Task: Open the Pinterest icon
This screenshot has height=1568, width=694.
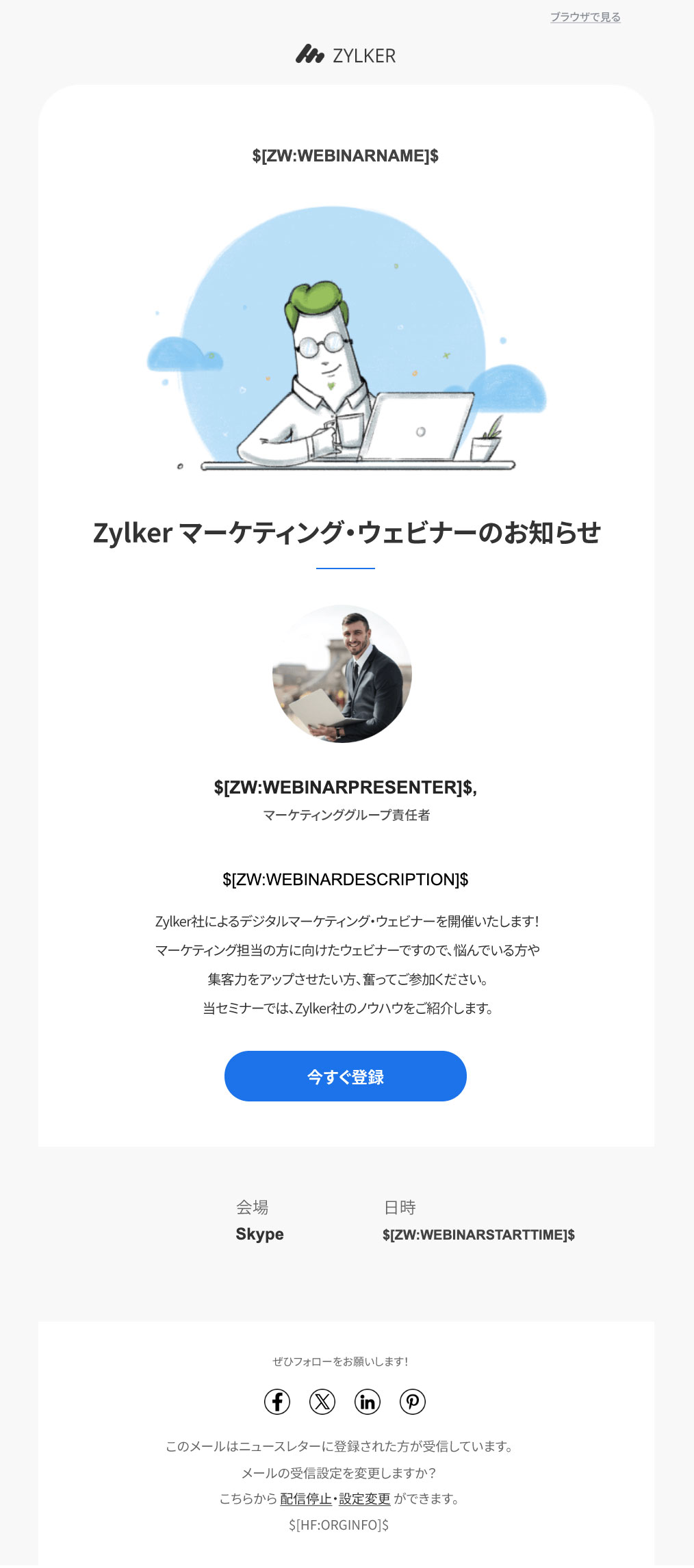Action: pyautogui.click(x=413, y=1402)
